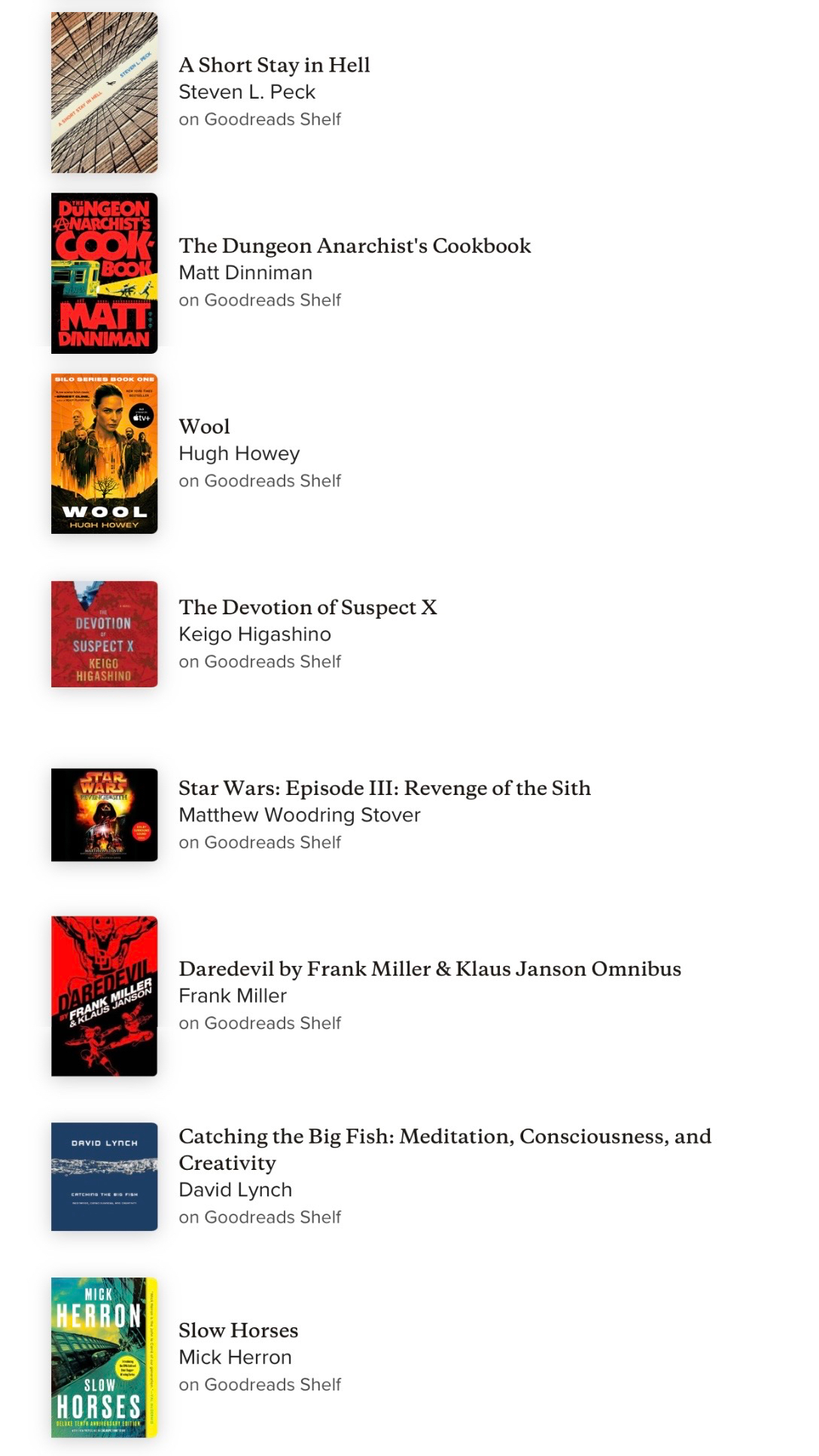Open Star Wars Revenge of the Sith

pyautogui.click(x=384, y=788)
